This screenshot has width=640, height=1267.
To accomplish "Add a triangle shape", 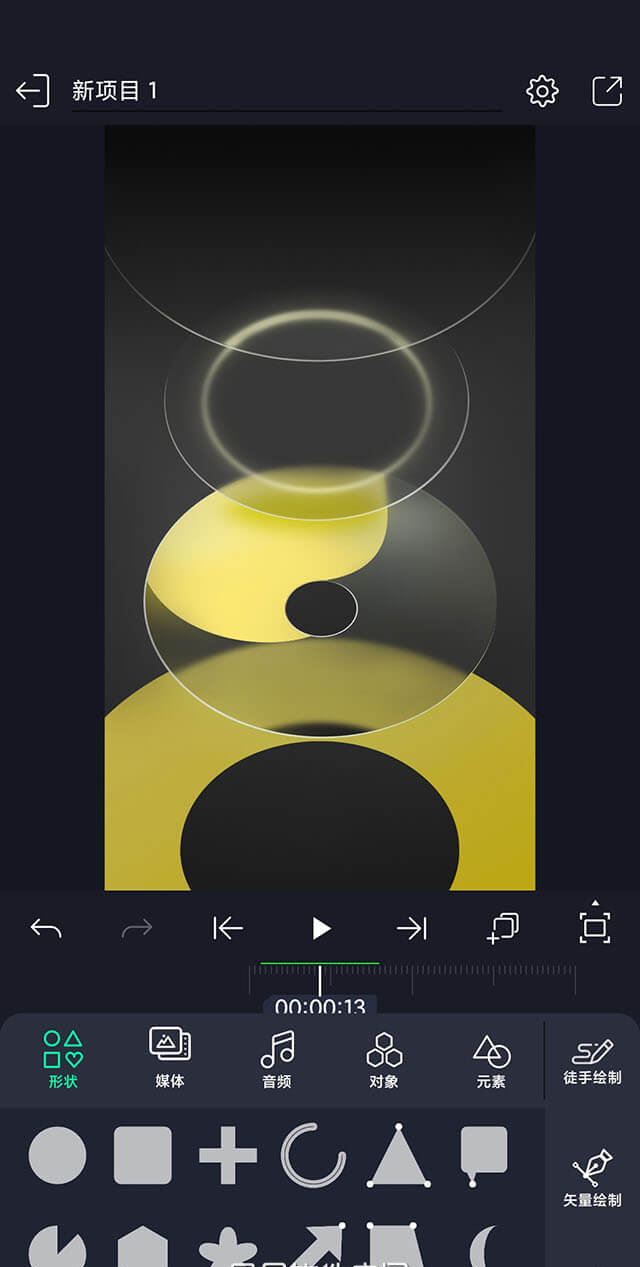I will click(x=400, y=1156).
